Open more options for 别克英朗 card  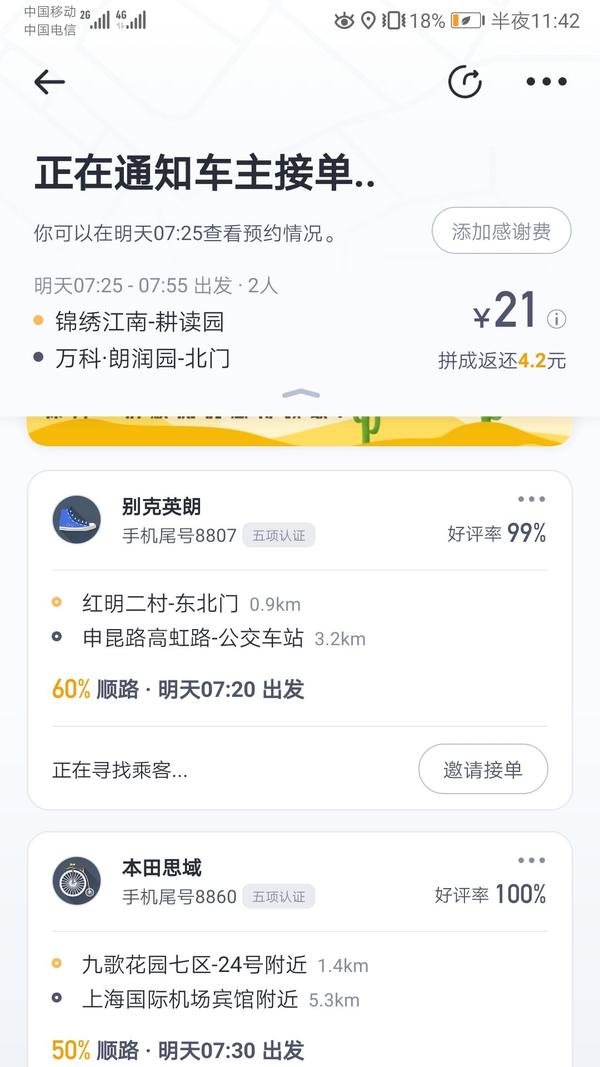531,500
